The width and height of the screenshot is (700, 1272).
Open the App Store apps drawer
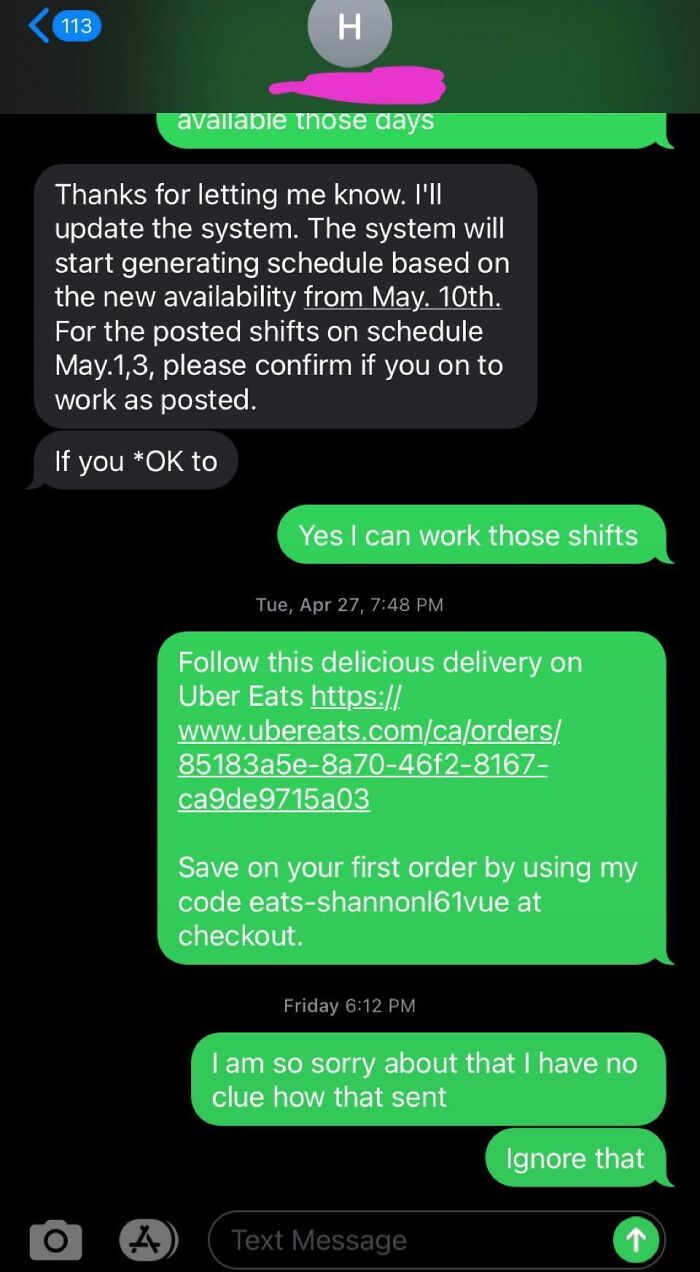click(x=149, y=1239)
